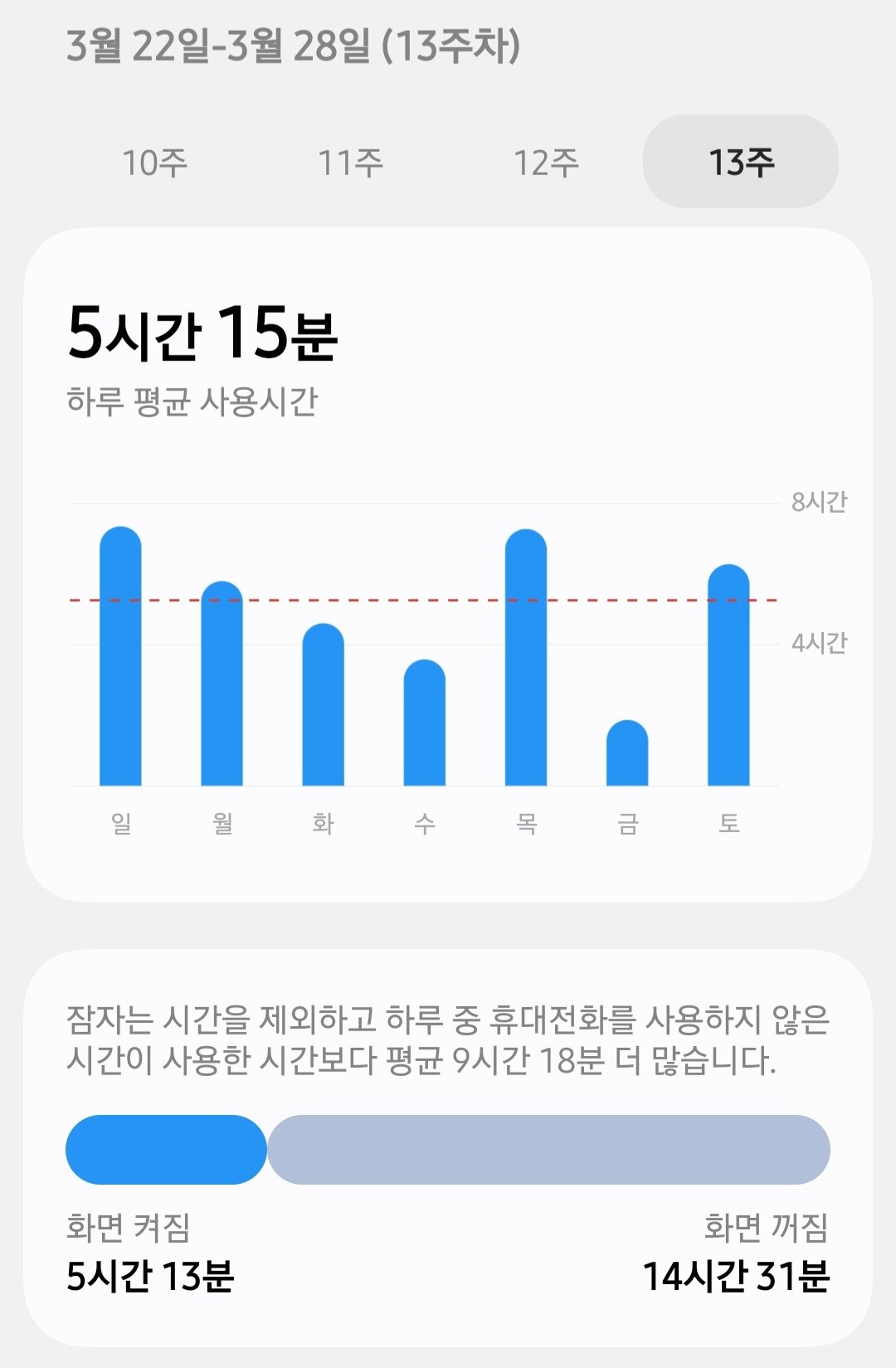Select the 11주 week tab
This screenshot has width=896, height=1368.
click(x=350, y=162)
